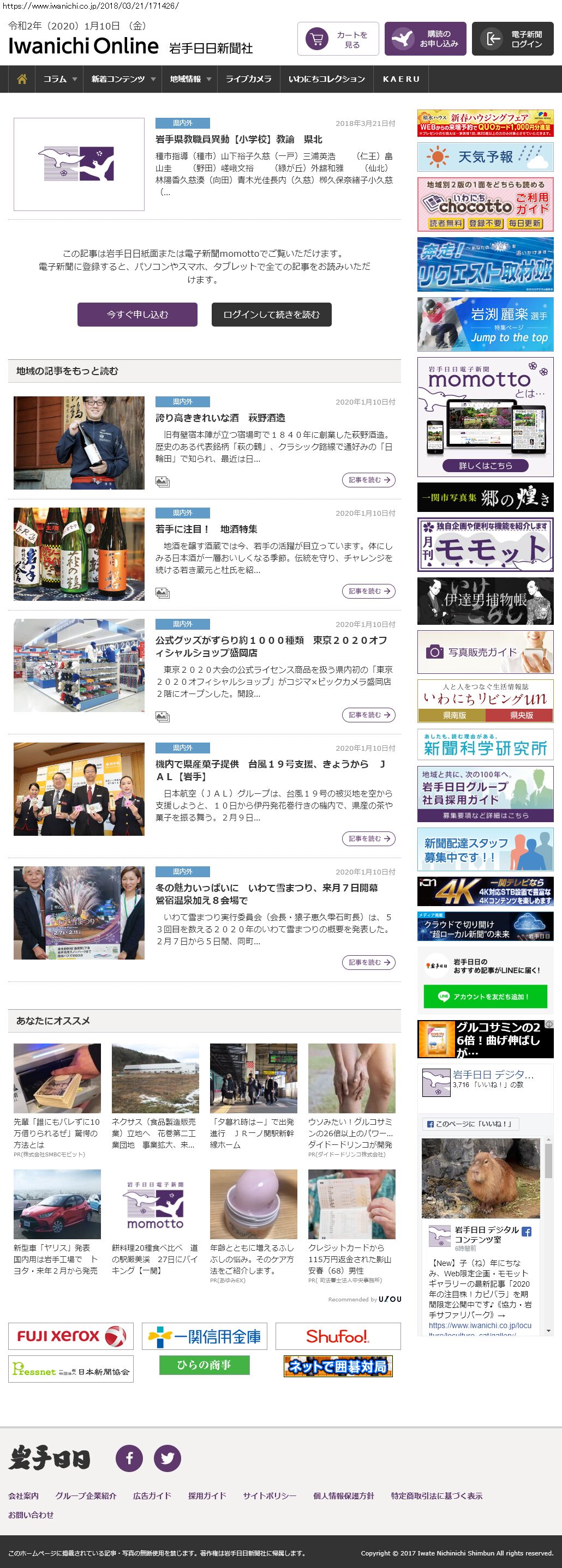Expand the 新着コンテンツ menu
Screen dimensions: 562x1568
click(123, 79)
